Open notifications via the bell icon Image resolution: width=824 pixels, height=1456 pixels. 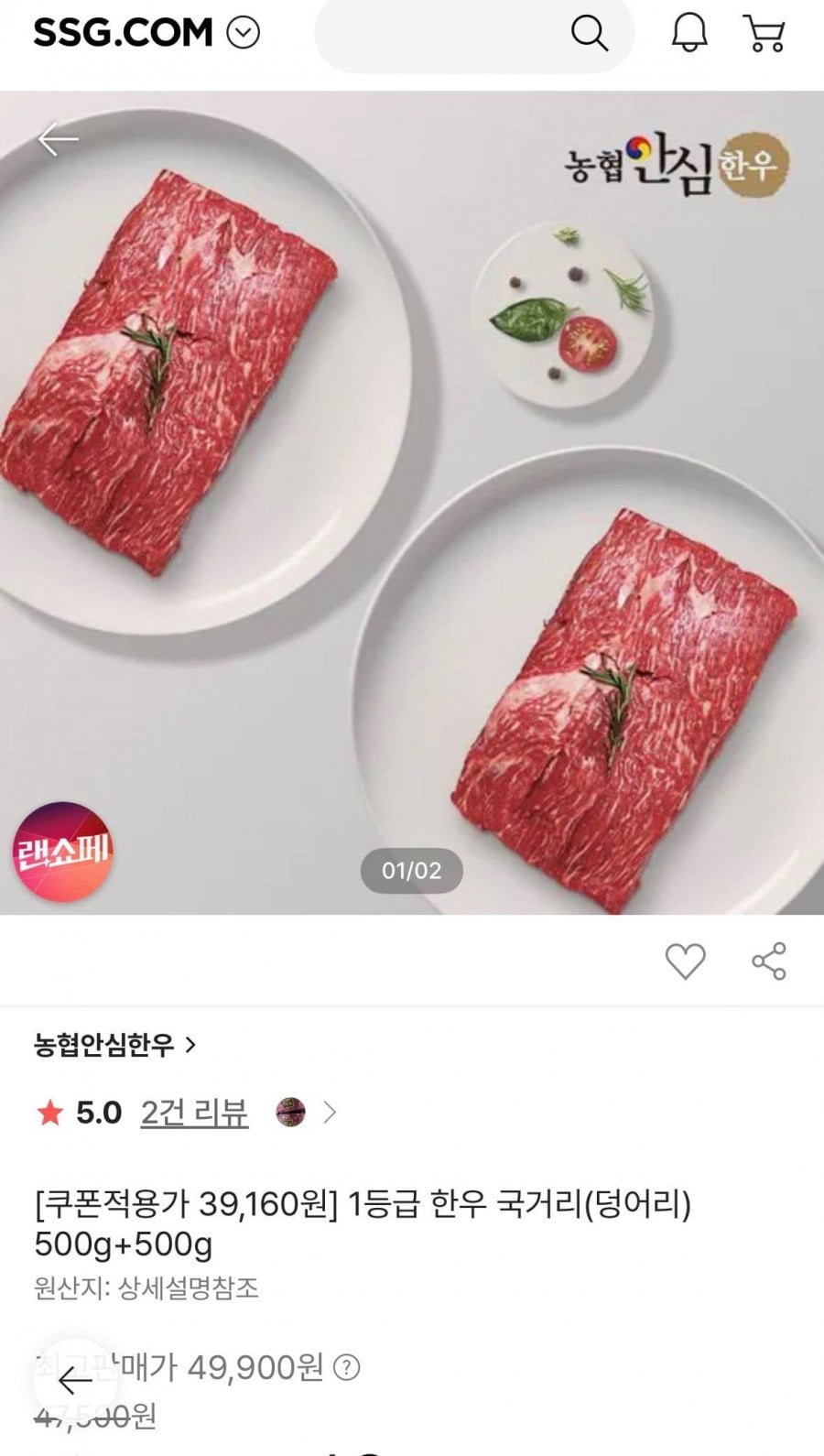[x=688, y=33]
